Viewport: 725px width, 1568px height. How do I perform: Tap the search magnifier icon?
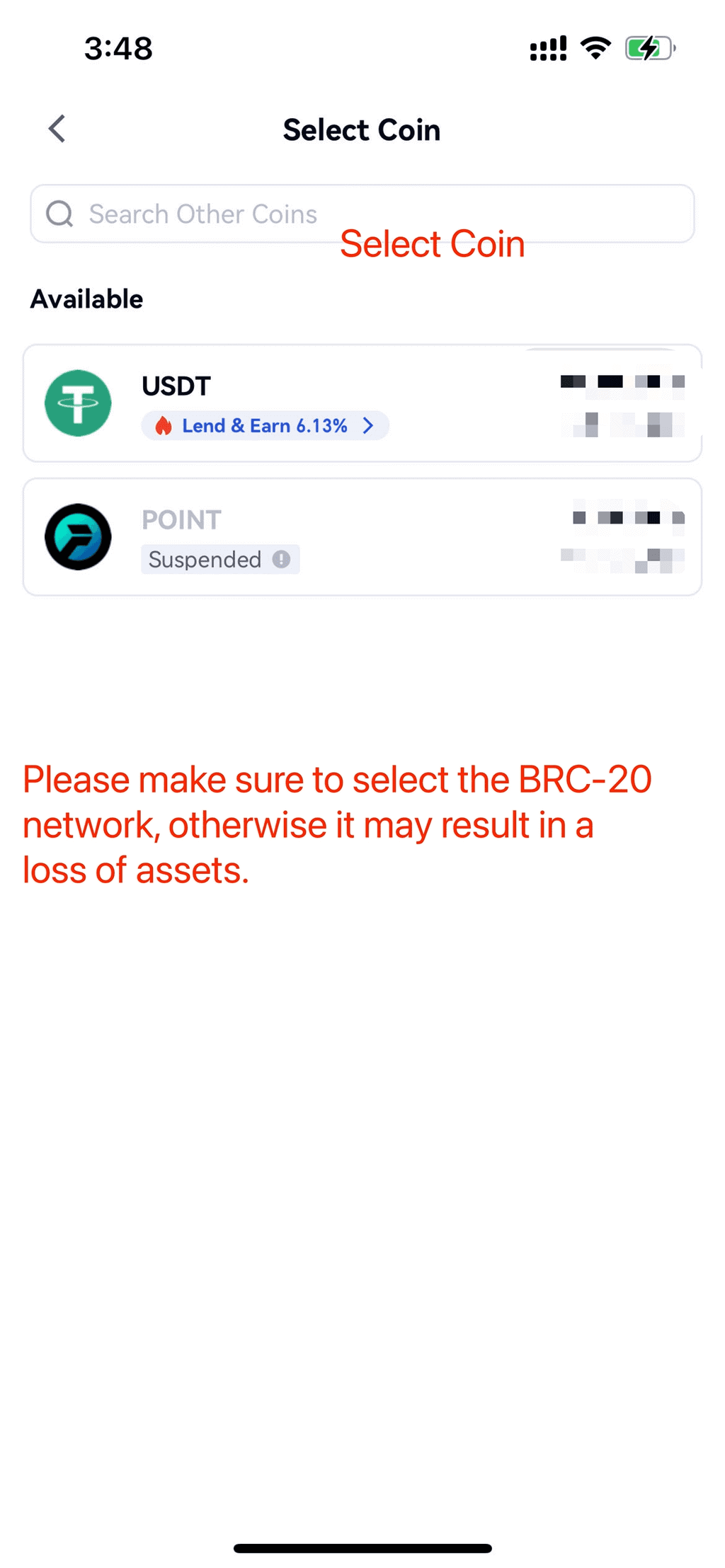tap(60, 213)
